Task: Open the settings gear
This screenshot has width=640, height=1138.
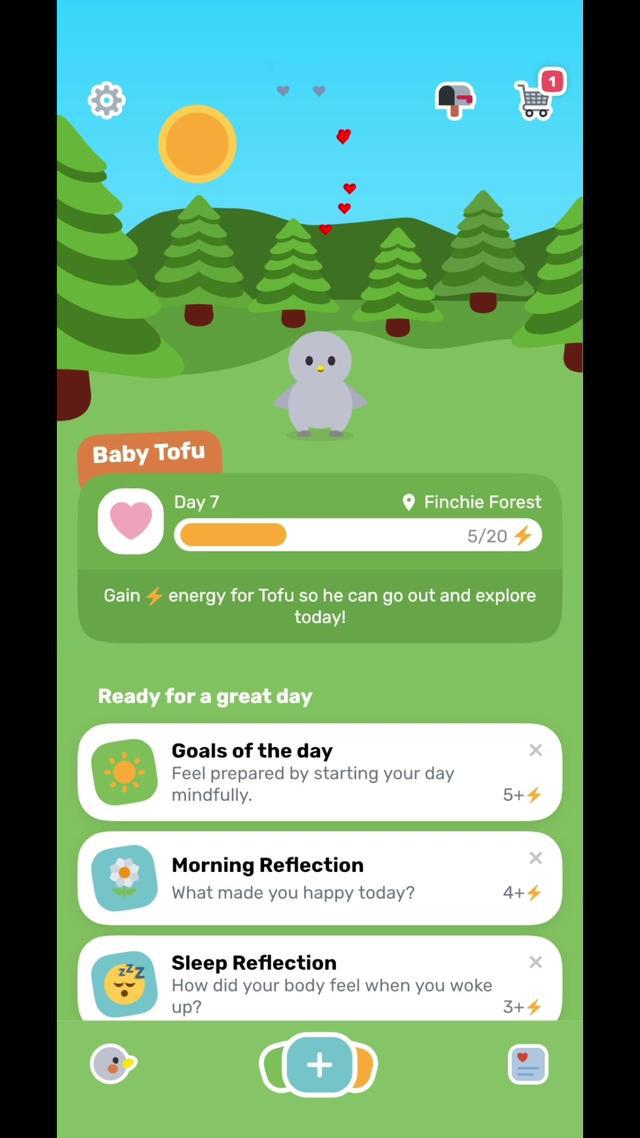Action: point(106,100)
